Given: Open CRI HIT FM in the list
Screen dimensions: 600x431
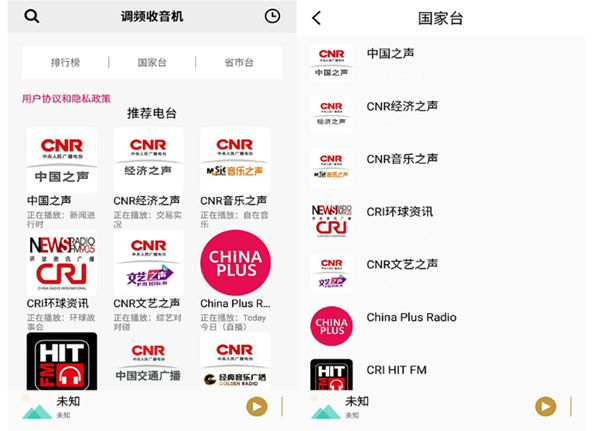Looking at the screenshot, I should point(396,370).
